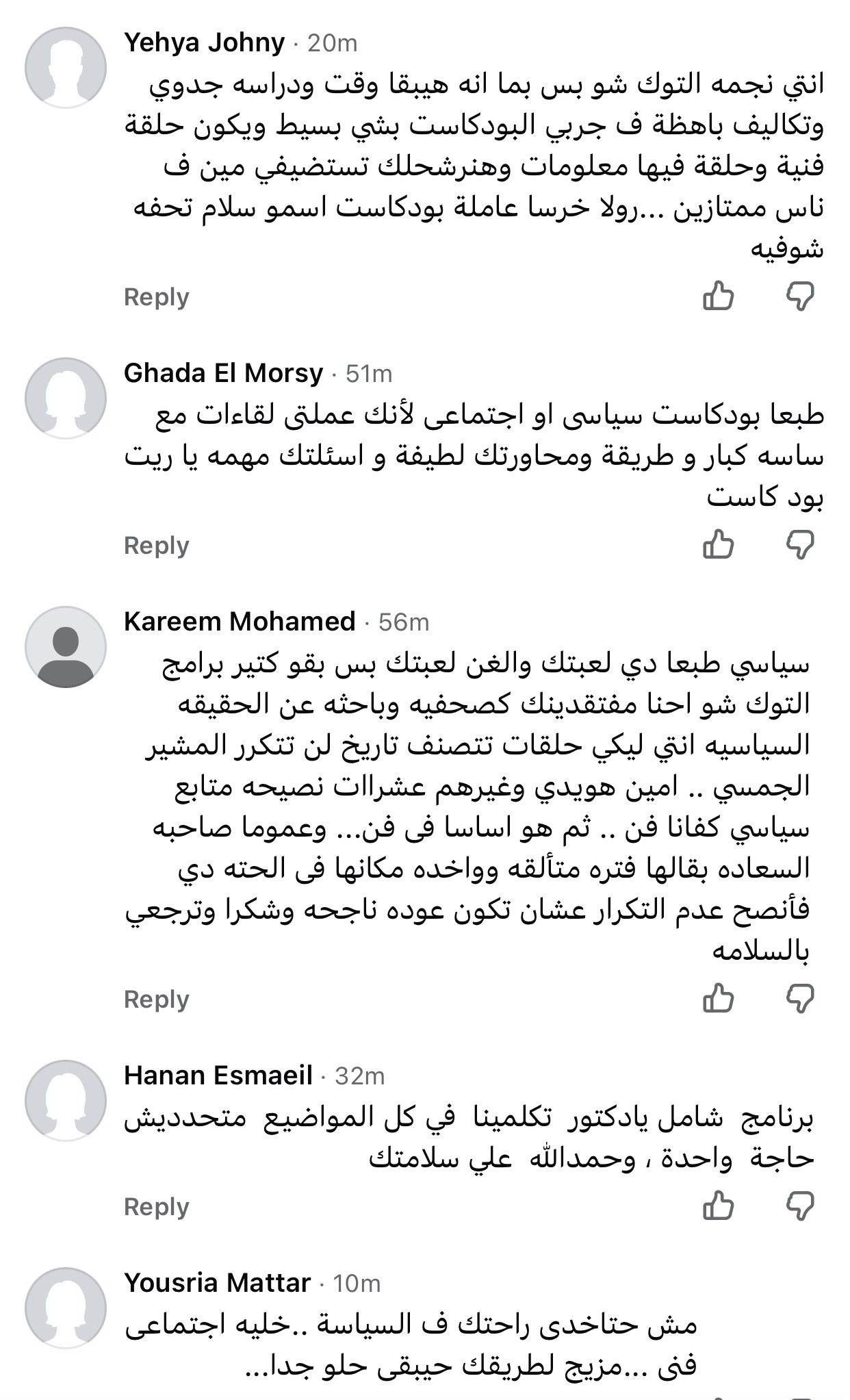
Task: View Yousria Mattar's profile name
Action: [217, 1282]
